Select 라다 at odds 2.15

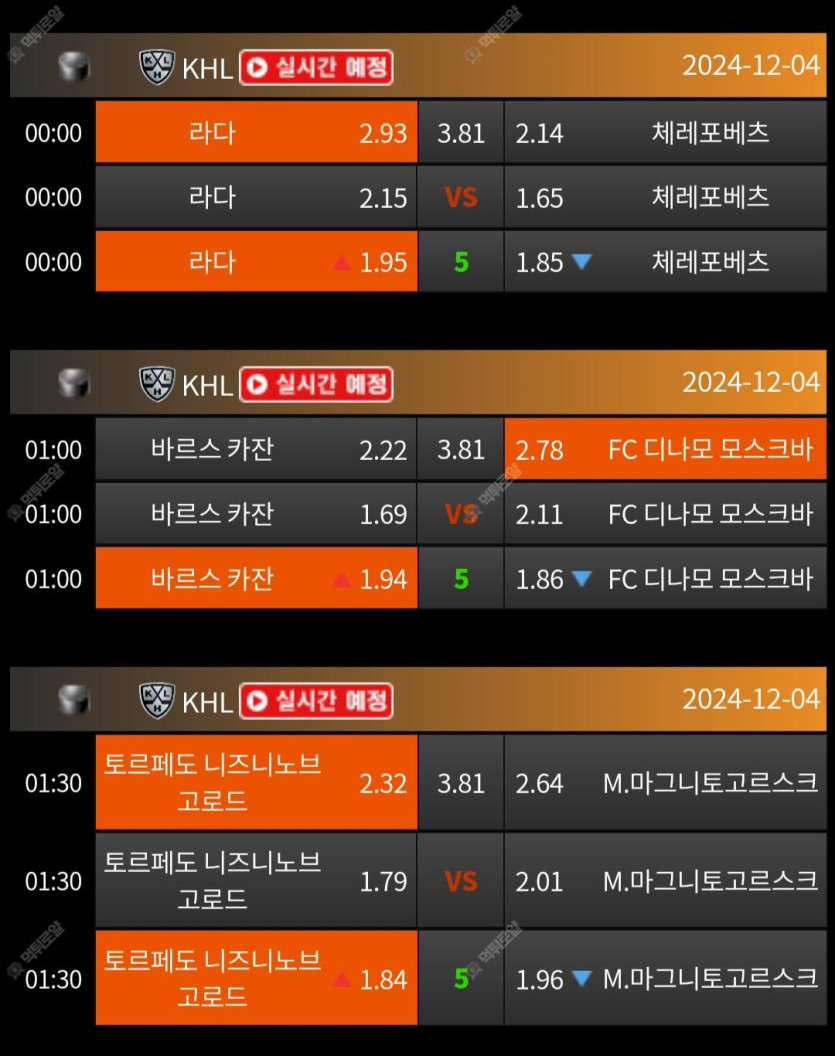[256, 198]
